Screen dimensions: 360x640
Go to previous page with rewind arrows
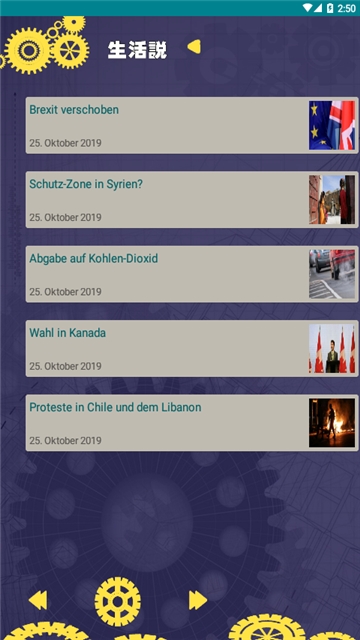click(38, 600)
